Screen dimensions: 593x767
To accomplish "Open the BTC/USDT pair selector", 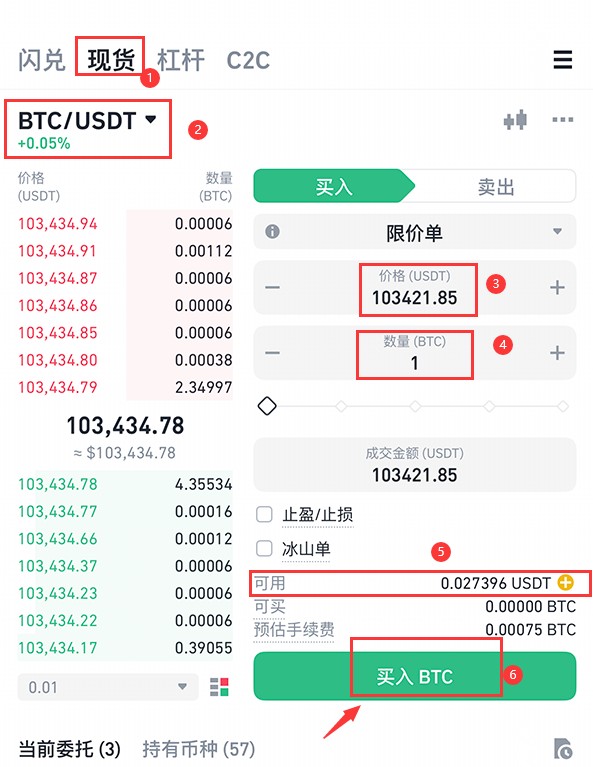I will click(x=87, y=121).
